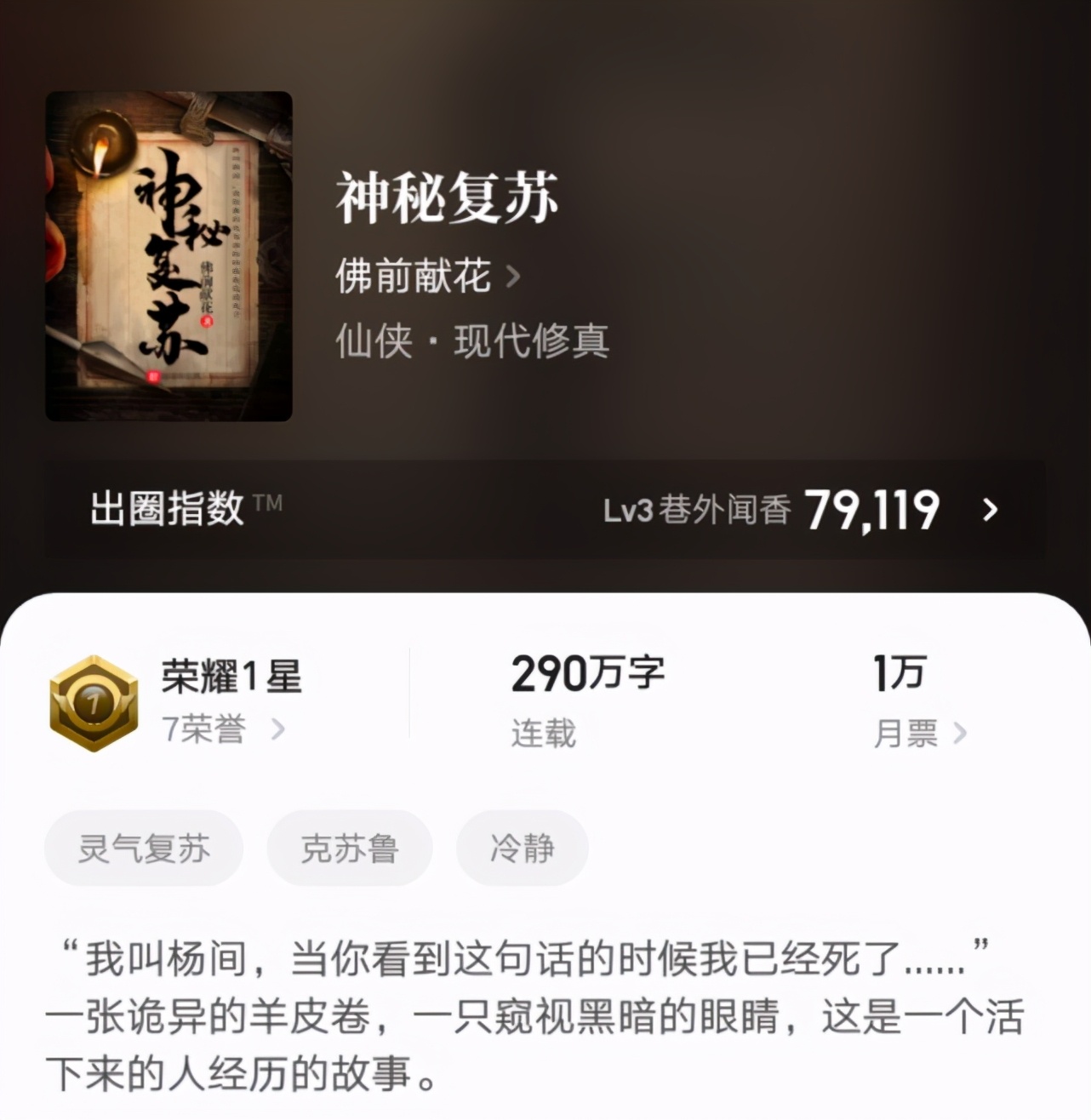Screen dimensions: 1091x1120
Task: Select the 克苏鲁 tag
Action: [350, 848]
